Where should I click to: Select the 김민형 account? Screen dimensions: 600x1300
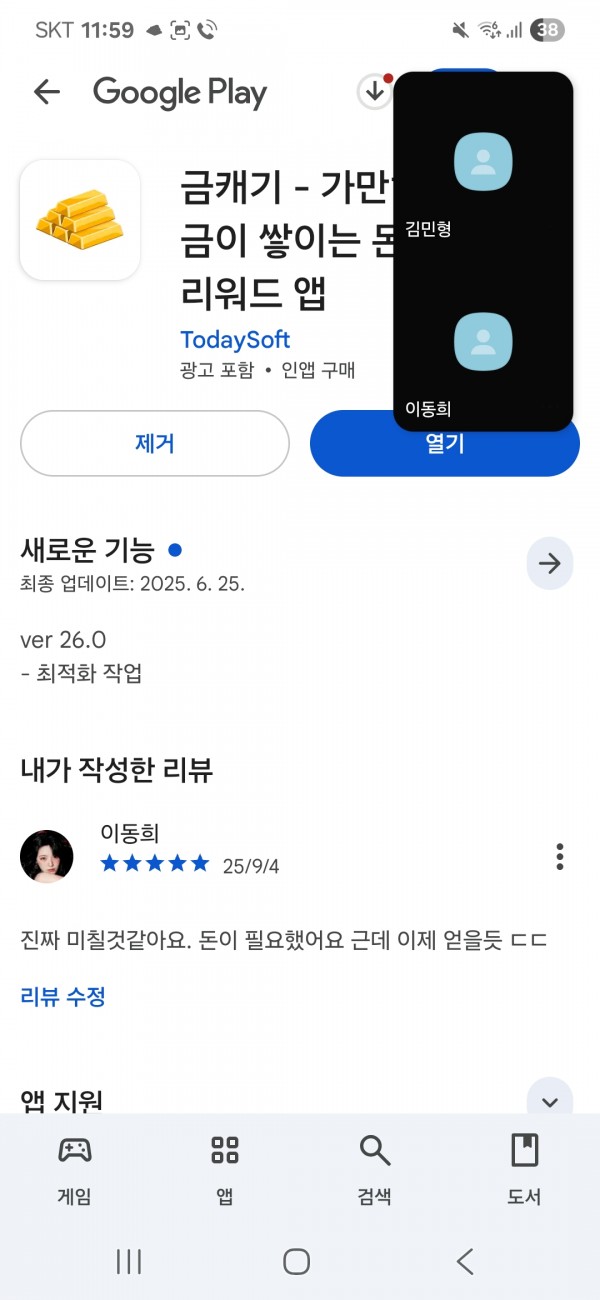click(483, 180)
